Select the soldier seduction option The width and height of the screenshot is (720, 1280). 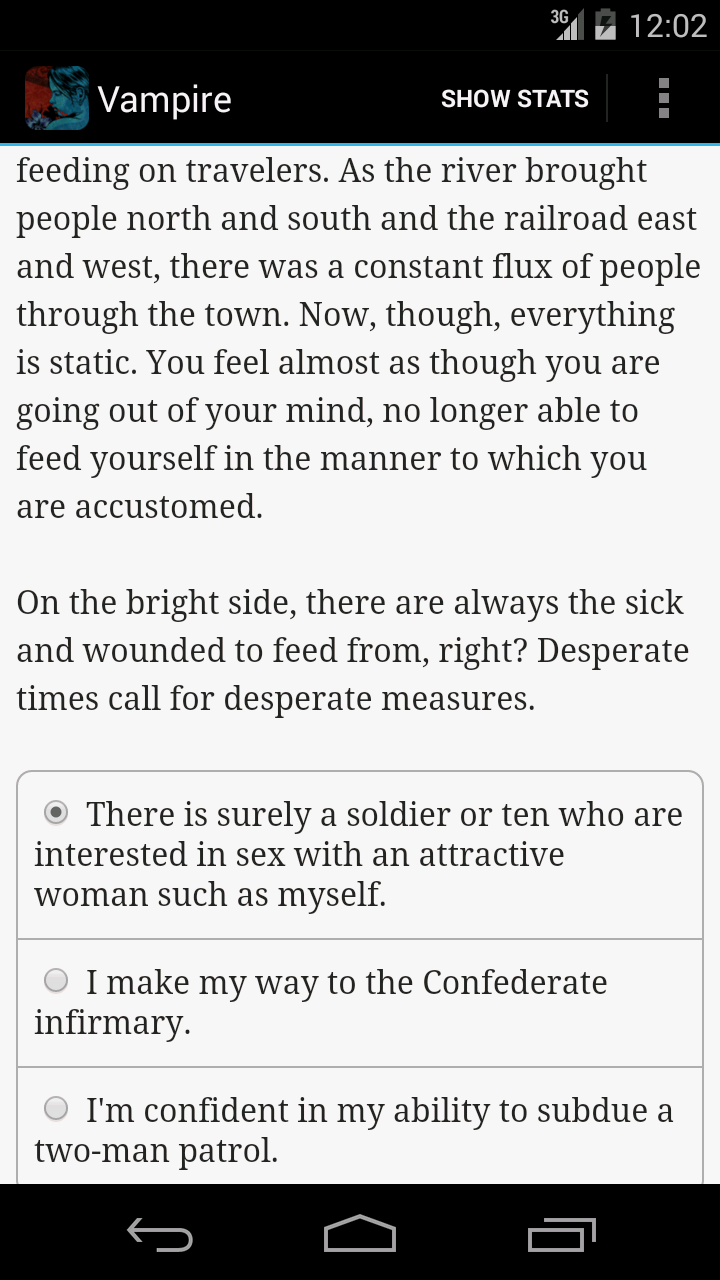(x=57, y=813)
